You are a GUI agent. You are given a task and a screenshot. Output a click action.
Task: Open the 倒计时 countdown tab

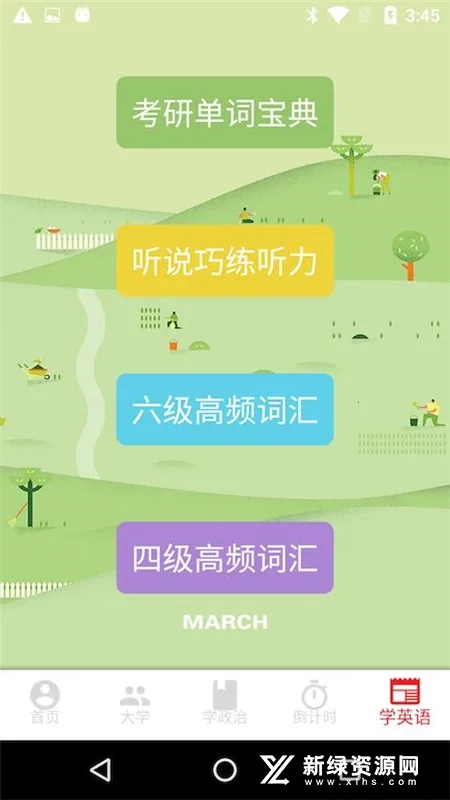click(315, 703)
